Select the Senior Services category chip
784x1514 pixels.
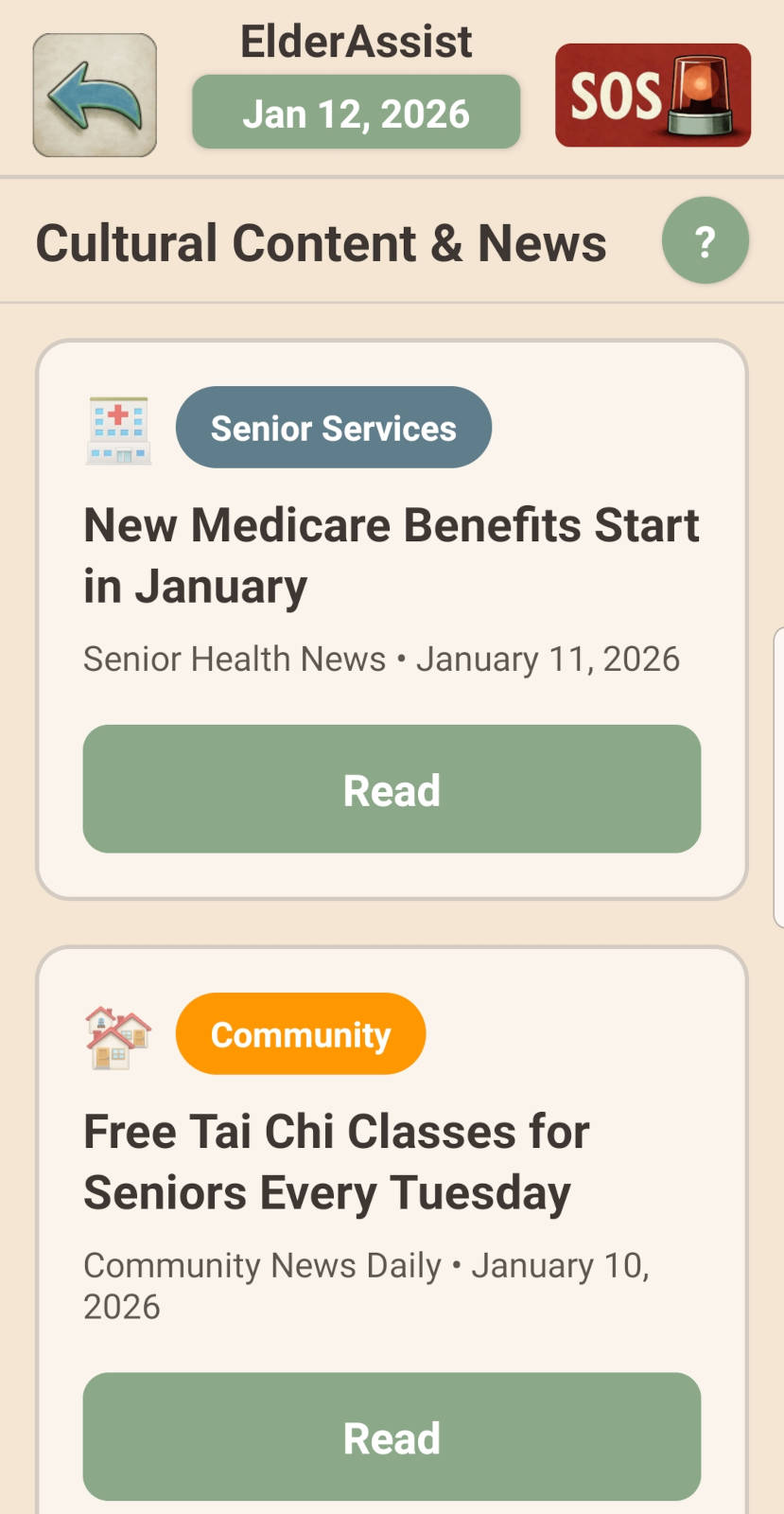pyautogui.click(x=334, y=428)
